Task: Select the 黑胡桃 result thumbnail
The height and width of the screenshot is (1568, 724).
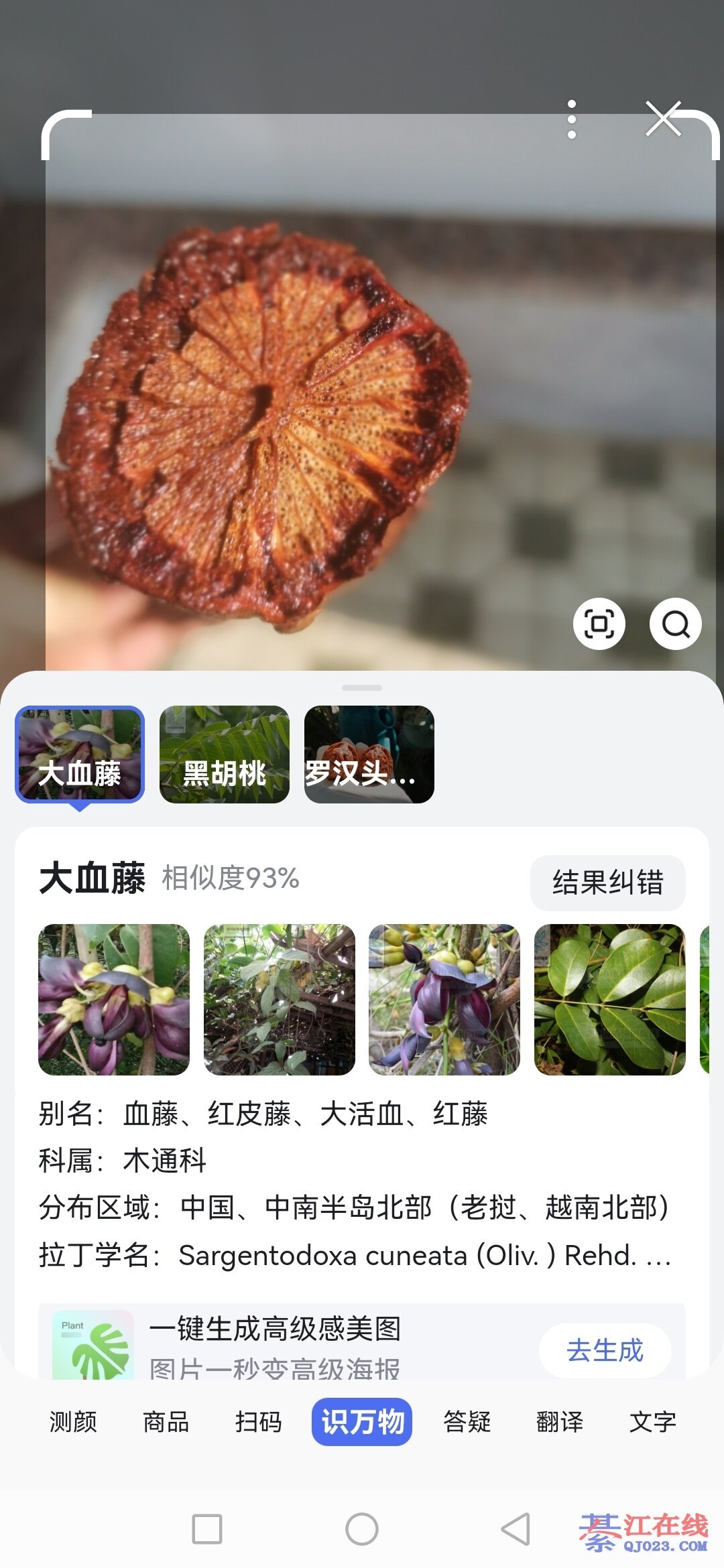Action: click(x=225, y=755)
